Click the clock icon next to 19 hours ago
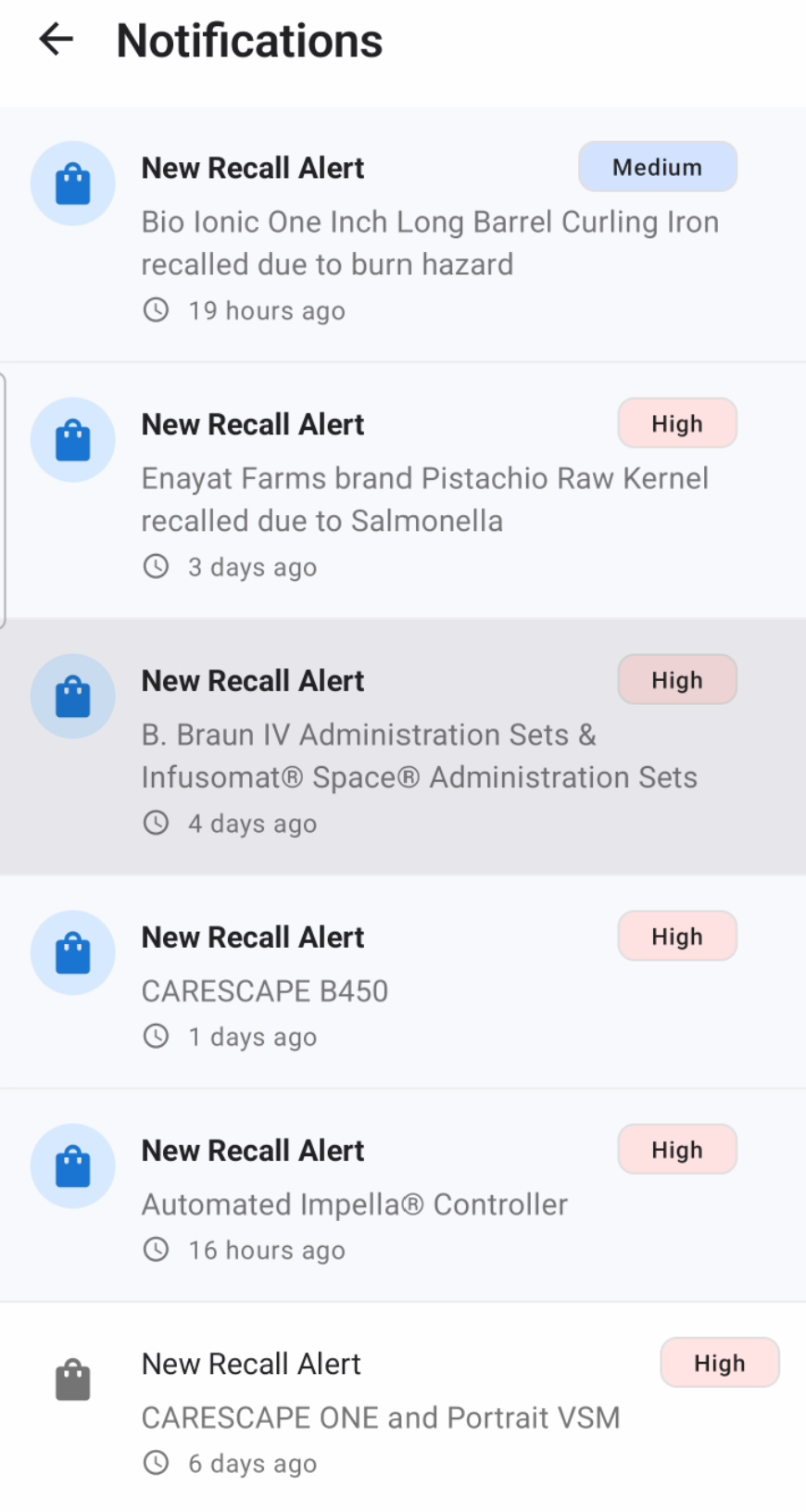 [155, 310]
